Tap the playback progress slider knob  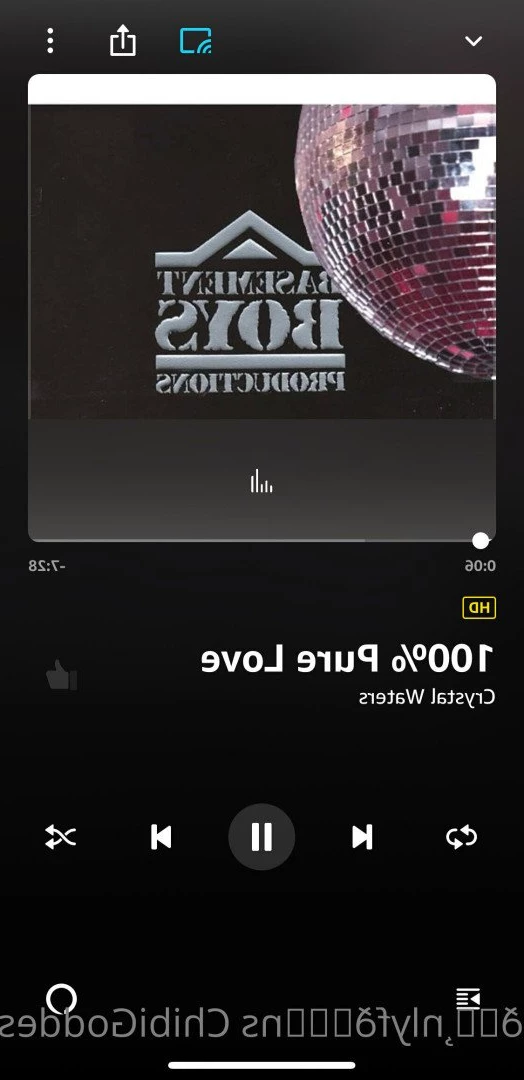coord(481,541)
